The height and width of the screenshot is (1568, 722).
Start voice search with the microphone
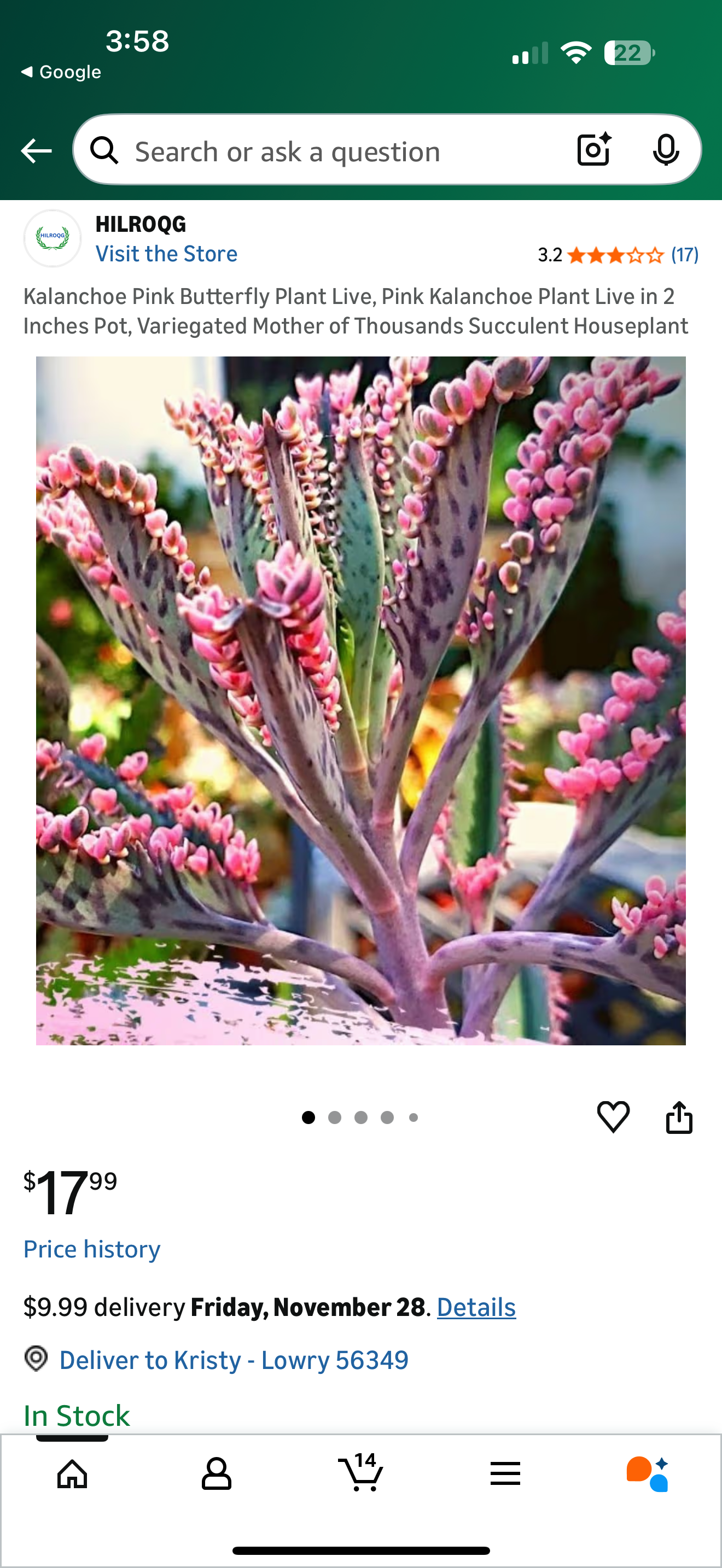(x=665, y=150)
